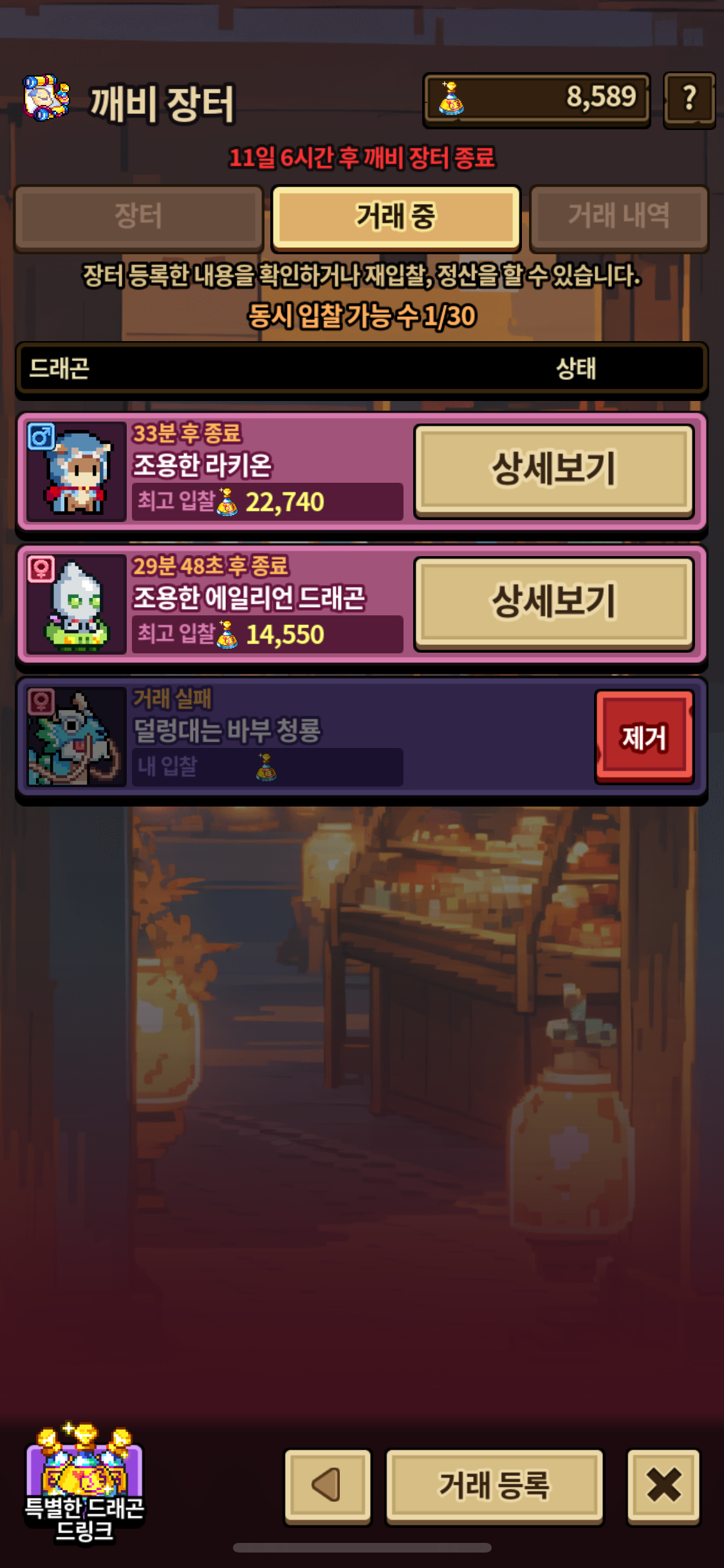Remove the failed 덜렁대는 바부 청룡 trade

click(x=644, y=737)
